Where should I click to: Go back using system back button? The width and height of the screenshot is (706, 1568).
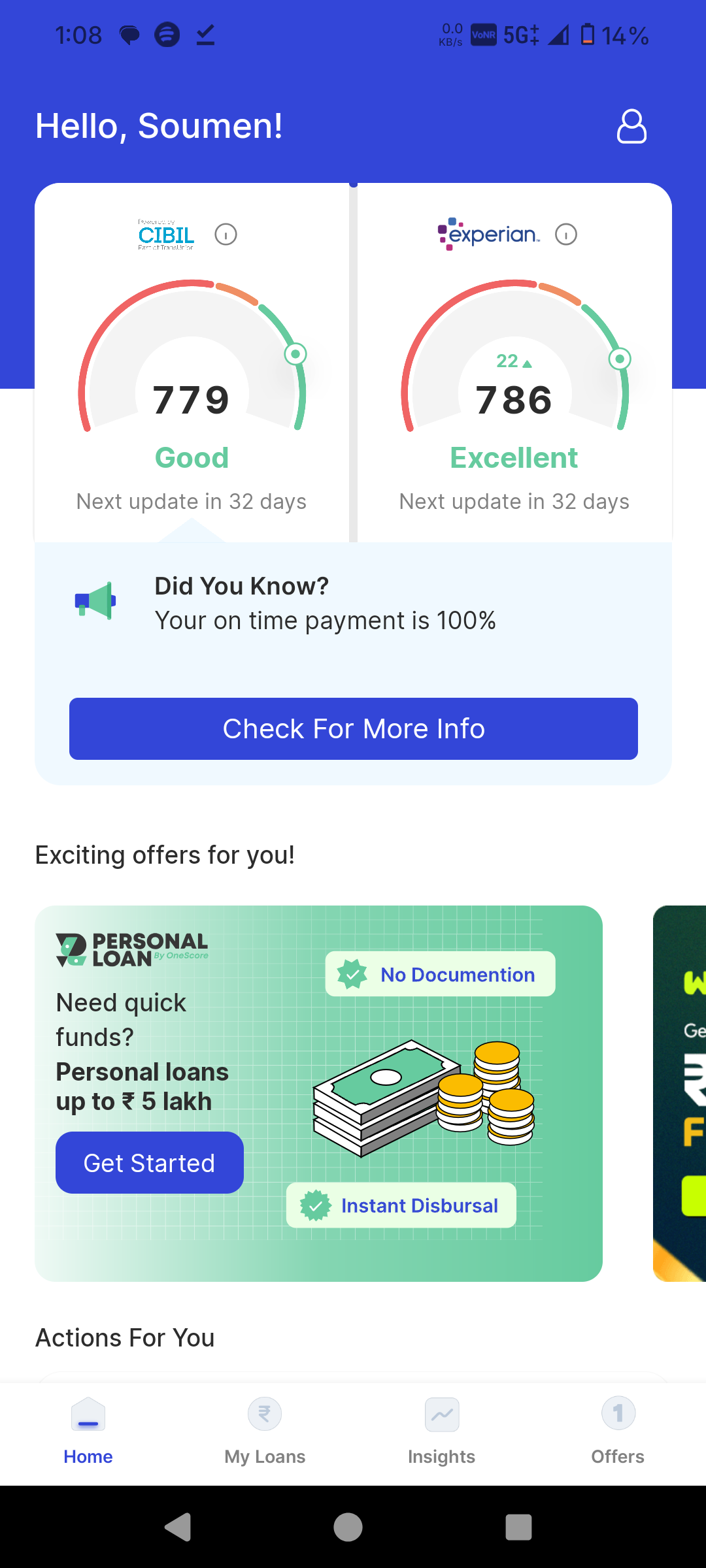point(178,1527)
